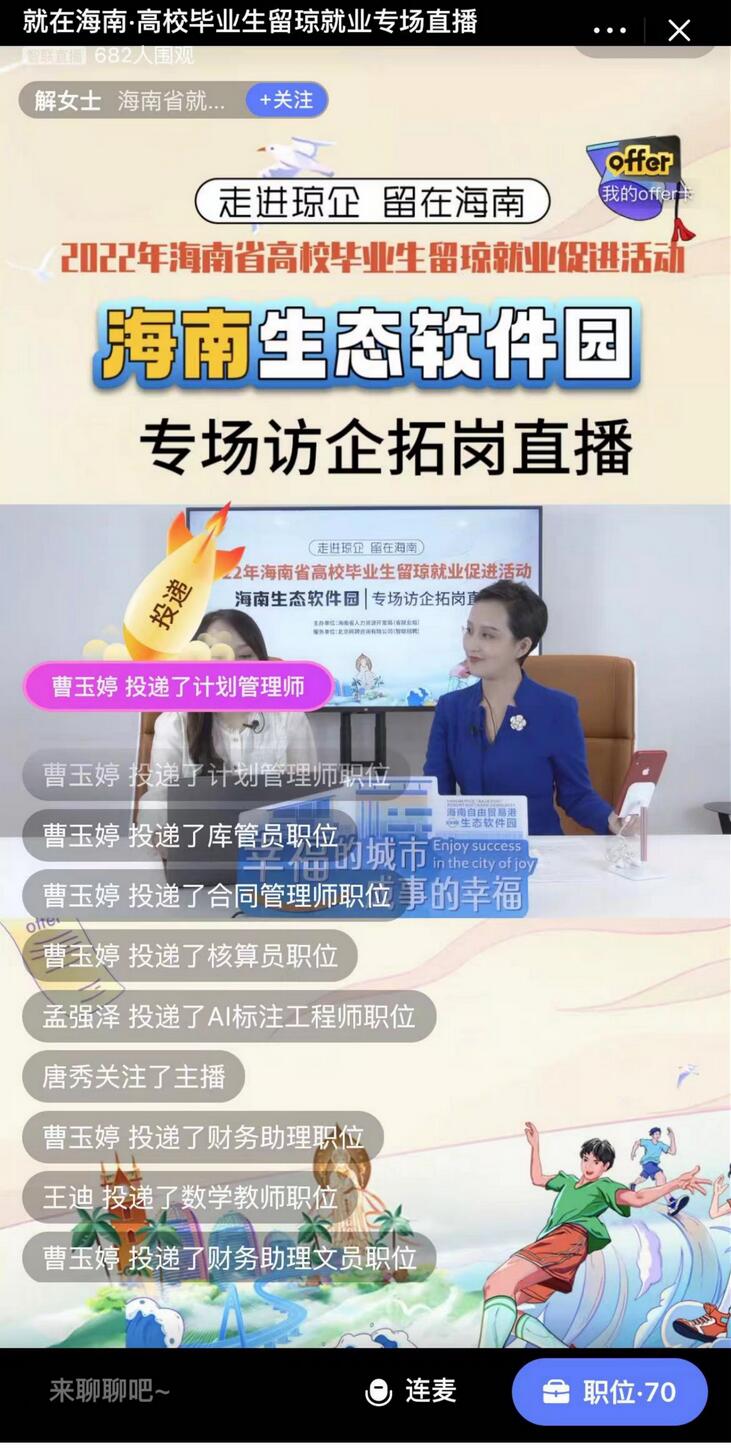
Task: Open the three-dot overflow menu
Action: 609,30
